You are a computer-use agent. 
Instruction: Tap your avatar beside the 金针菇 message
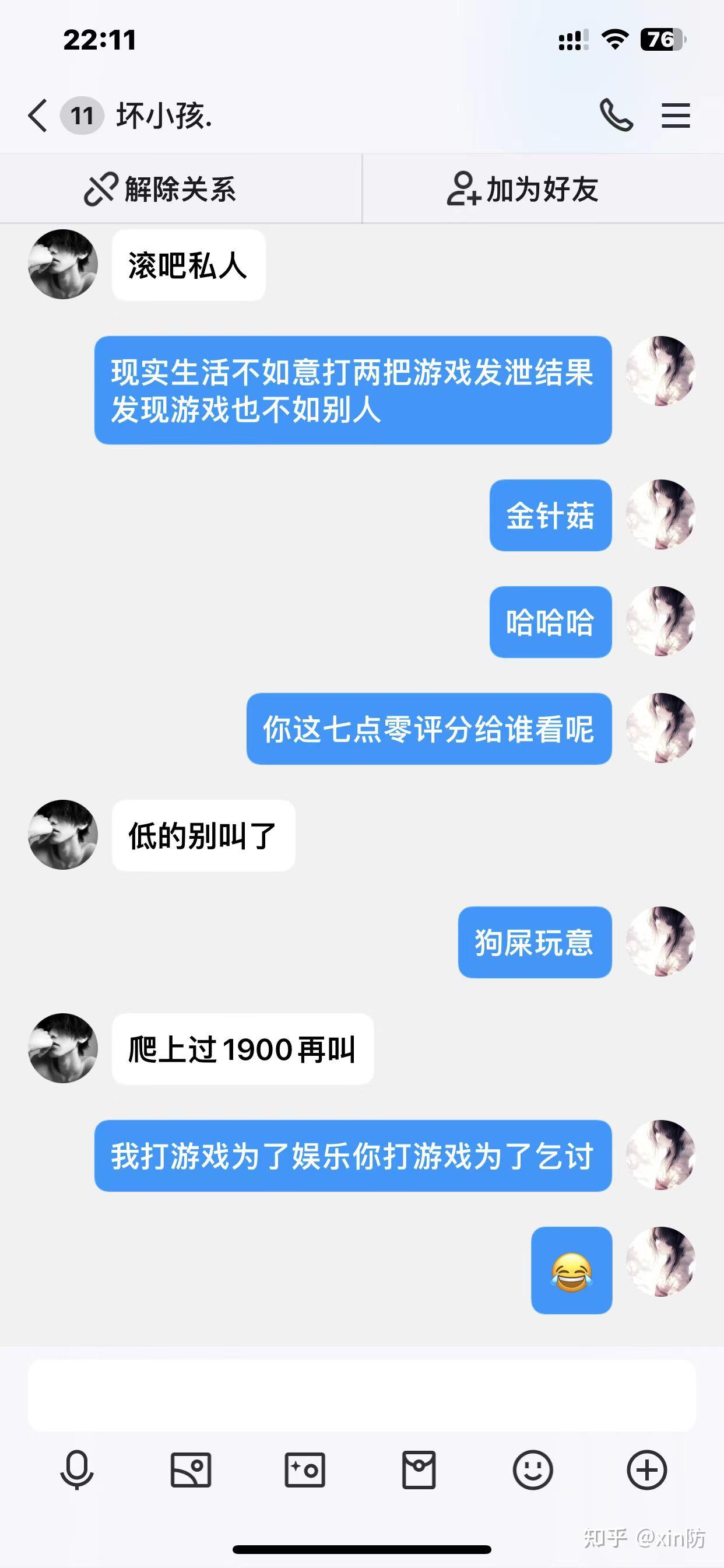(x=661, y=514)
